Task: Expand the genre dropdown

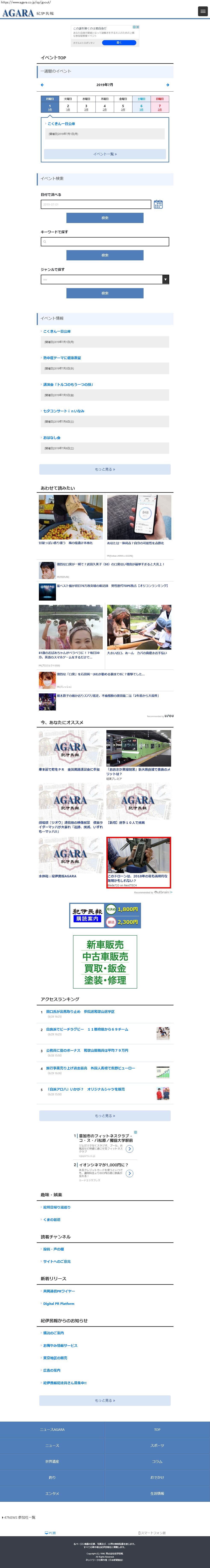Action: [105, 279]
